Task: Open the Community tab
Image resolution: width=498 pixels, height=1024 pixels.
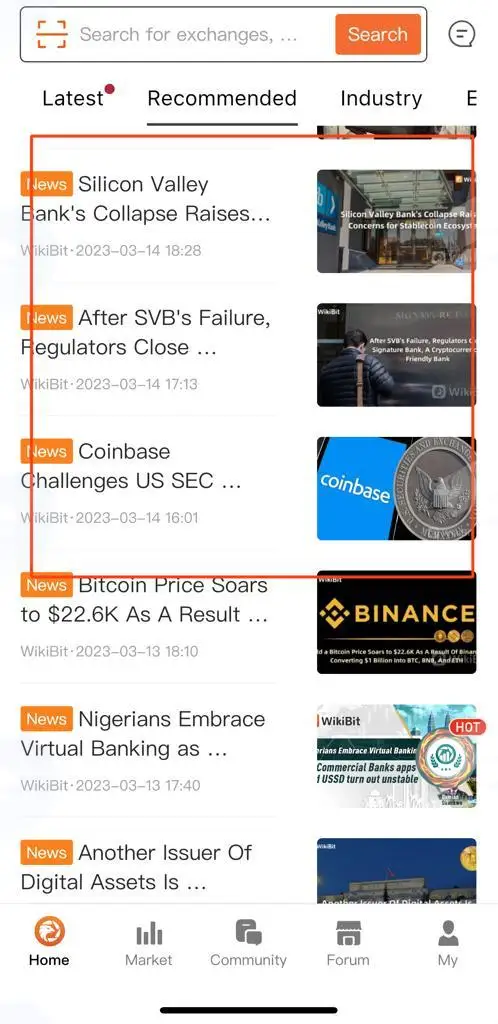Action: tap(248, 942)
